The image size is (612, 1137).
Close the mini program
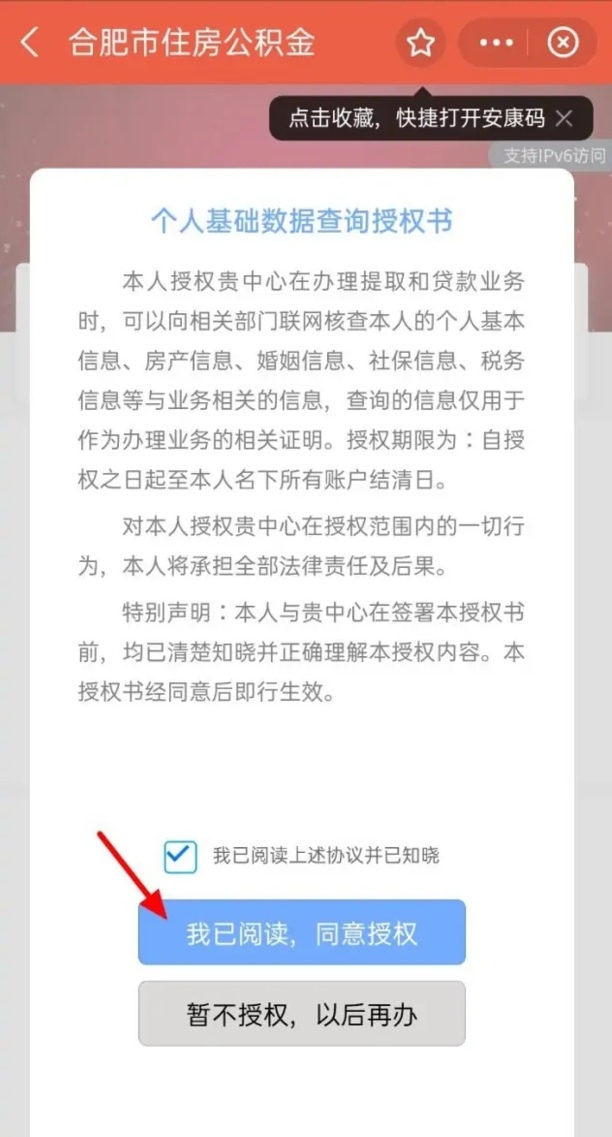(x=564, y=43)
